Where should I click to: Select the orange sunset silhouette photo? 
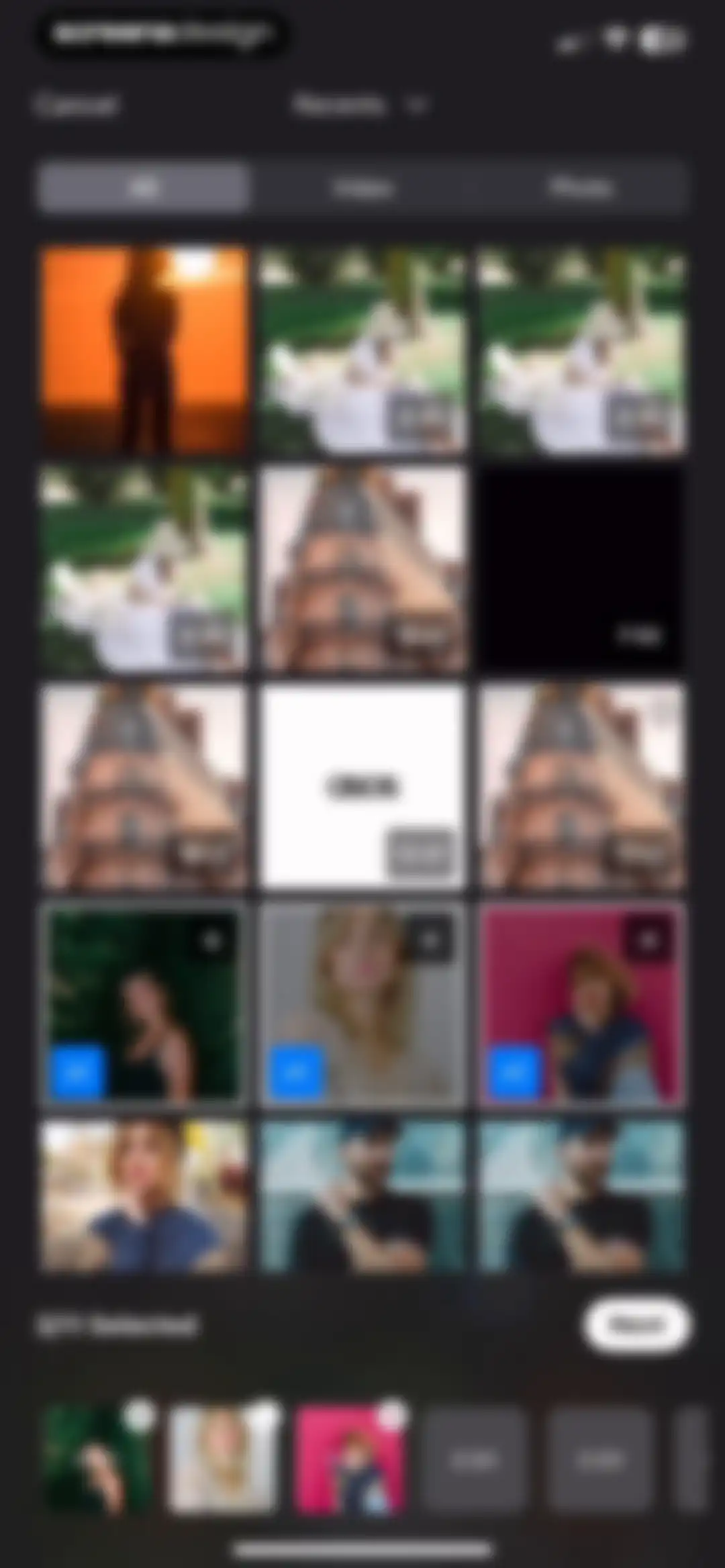click(x=144, y=350)
